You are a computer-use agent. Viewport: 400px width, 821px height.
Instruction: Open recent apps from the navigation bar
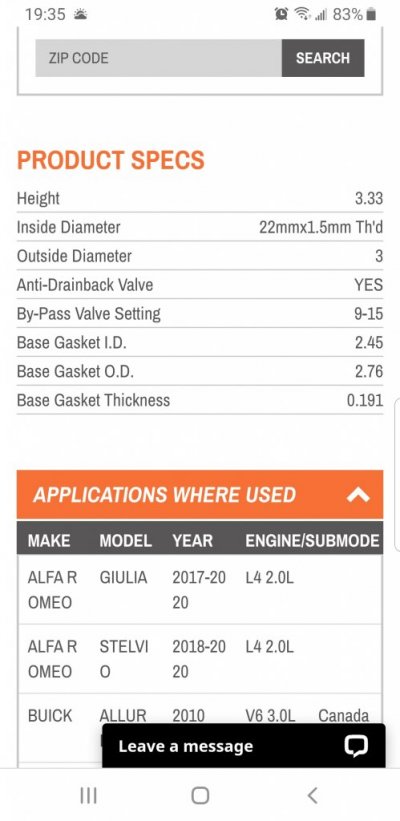pyautogui.click(x=88, y=795)
